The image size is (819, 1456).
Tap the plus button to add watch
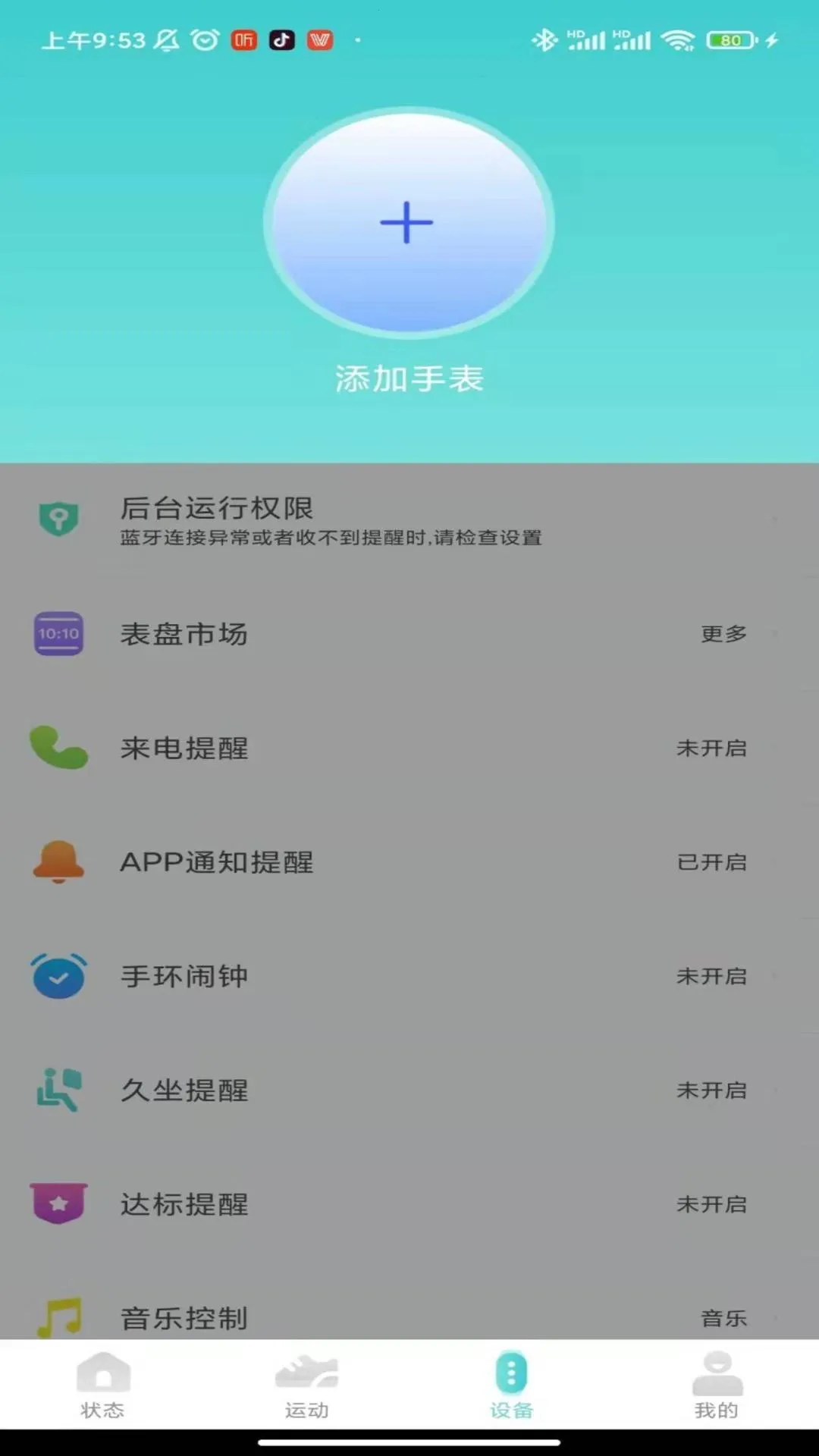click(x=408, y=222)
